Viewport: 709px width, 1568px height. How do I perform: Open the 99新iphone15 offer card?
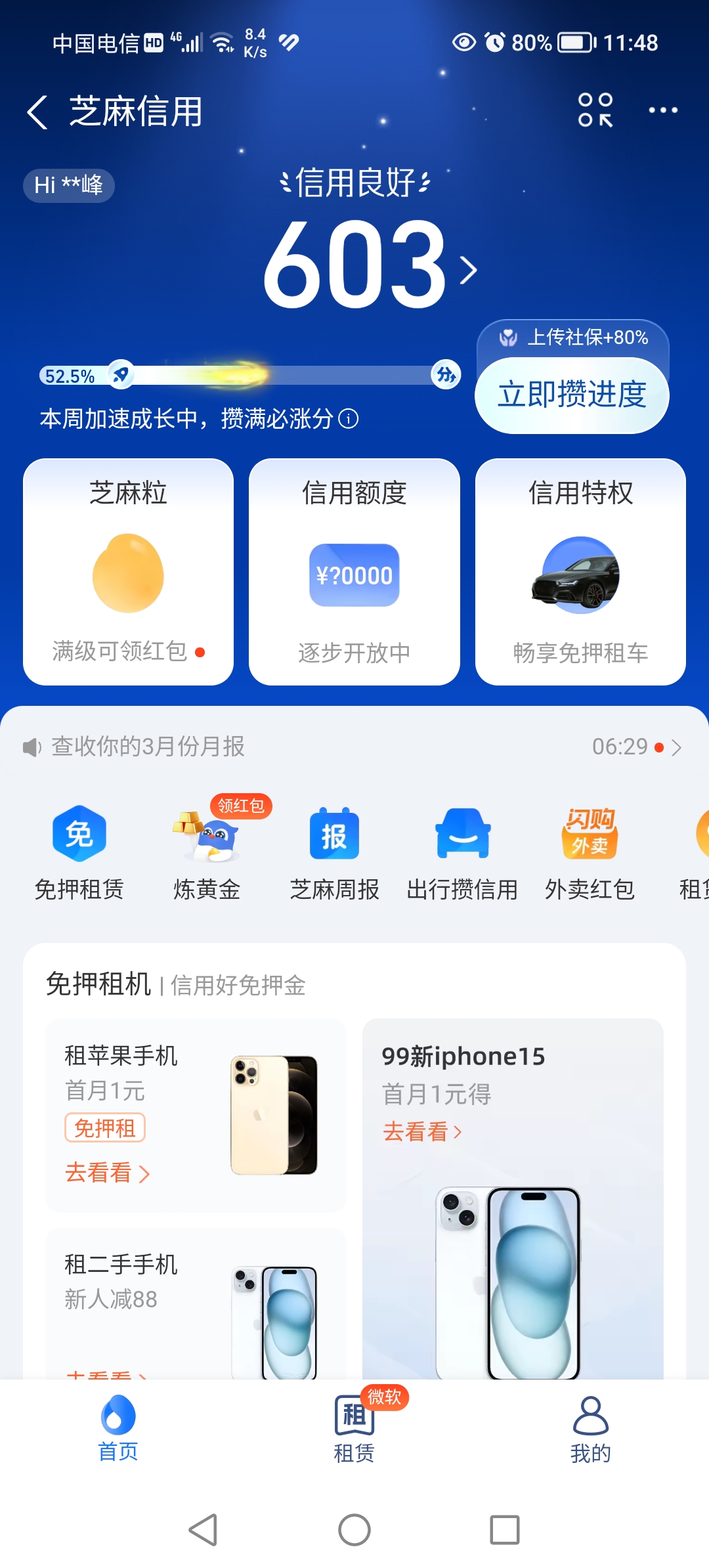513,1195
